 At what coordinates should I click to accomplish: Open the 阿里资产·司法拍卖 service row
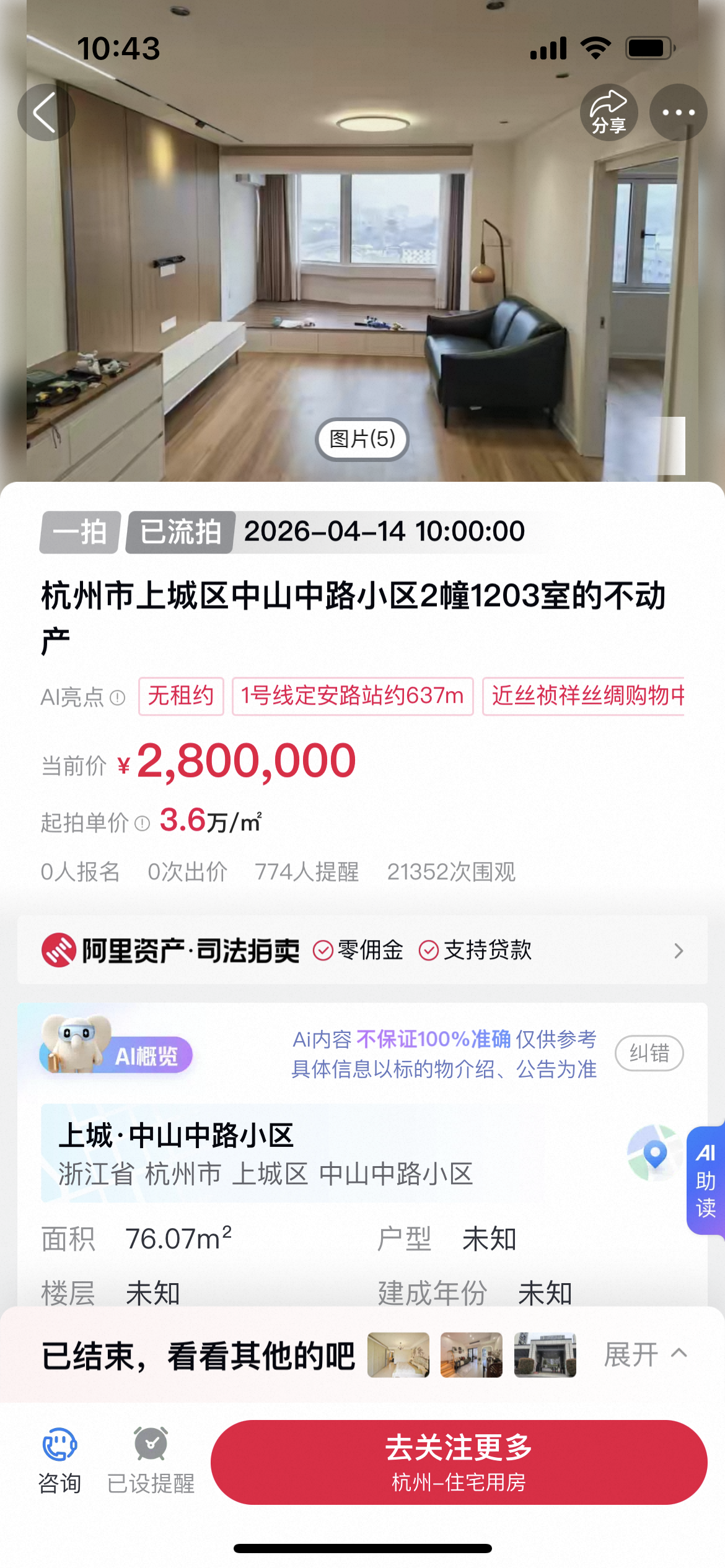click(362, 950)
